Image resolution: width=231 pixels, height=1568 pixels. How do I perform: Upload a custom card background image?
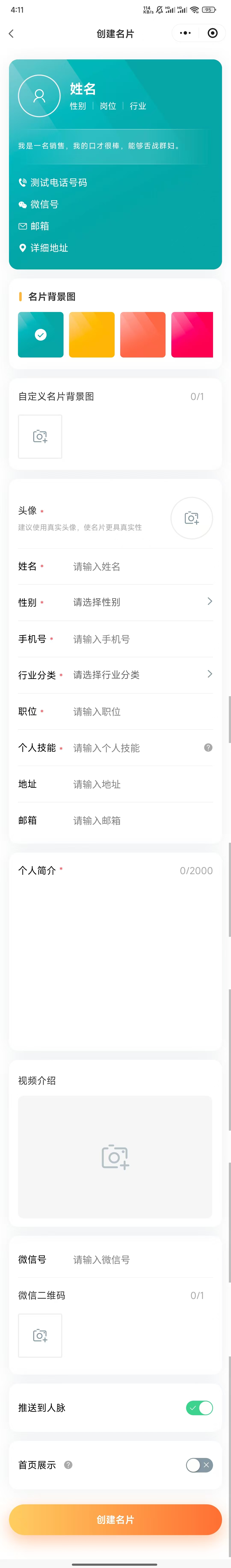coord(40,436)
